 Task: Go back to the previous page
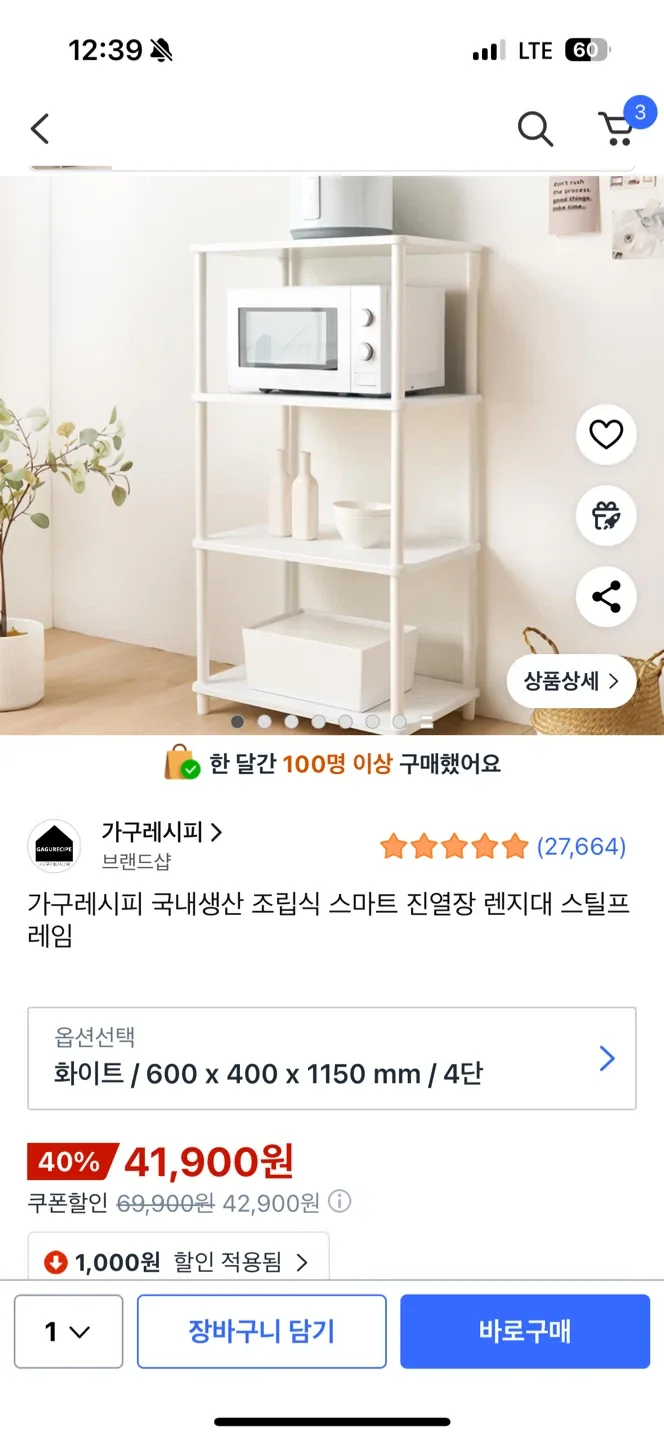point(40,129)
